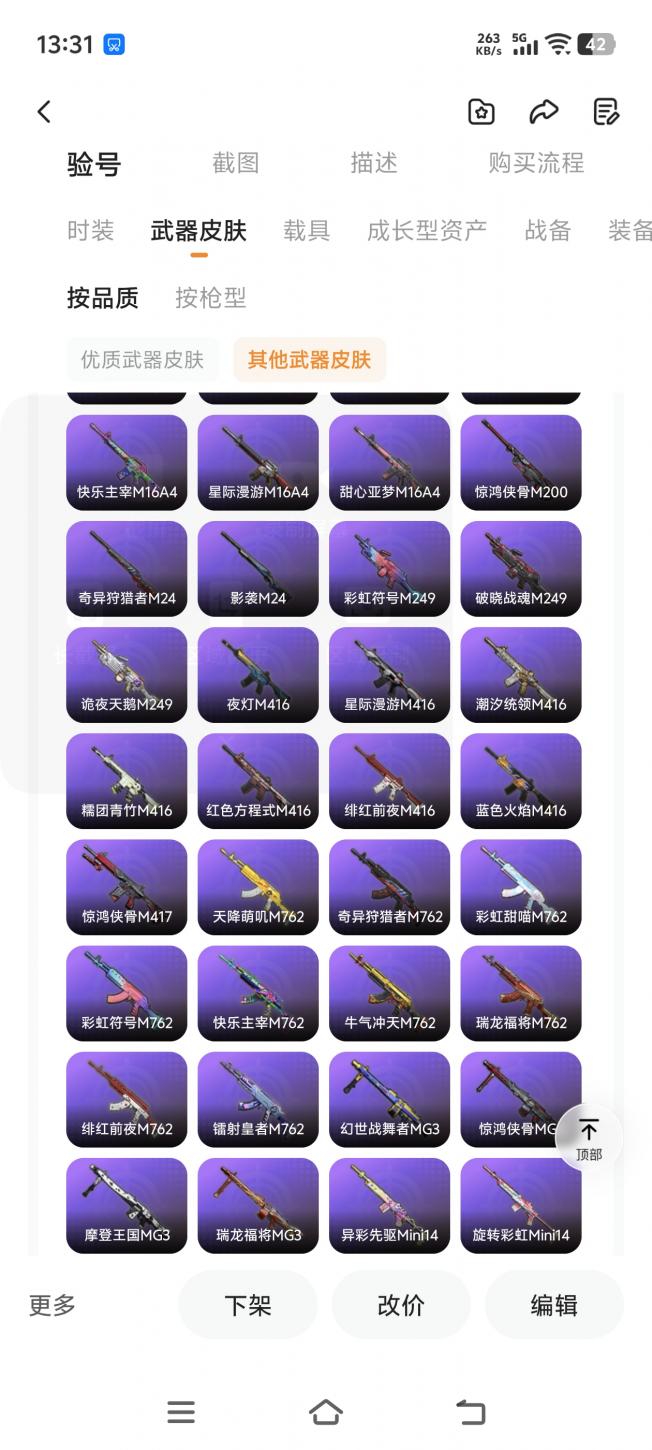Viewport: 652px width, 1450px height.
Task: Tap 下架 to delist the item
Action: pyautogui.click(x=248, y=1305)
